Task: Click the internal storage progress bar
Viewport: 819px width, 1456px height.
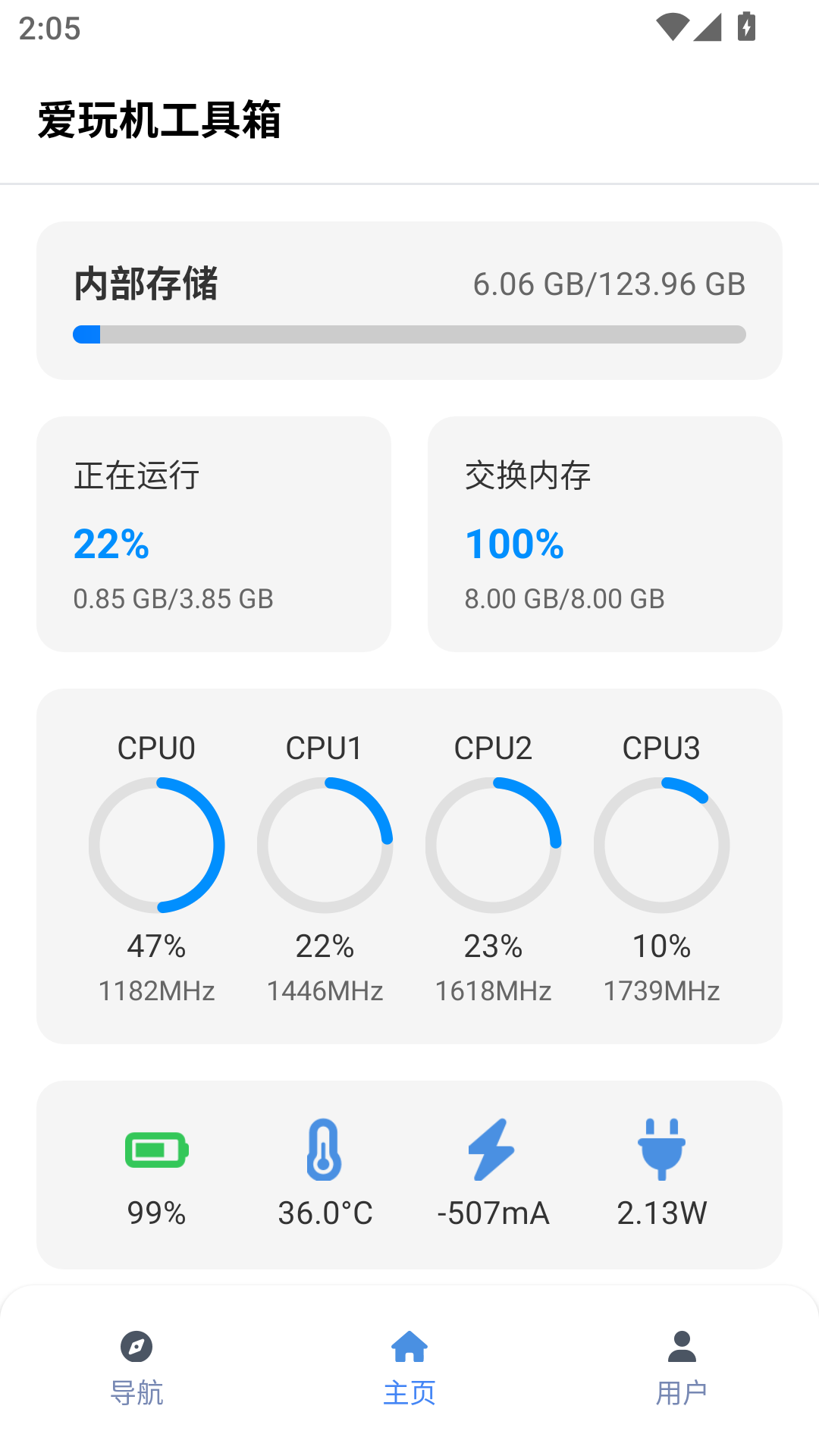Action: tap(409, 334)
